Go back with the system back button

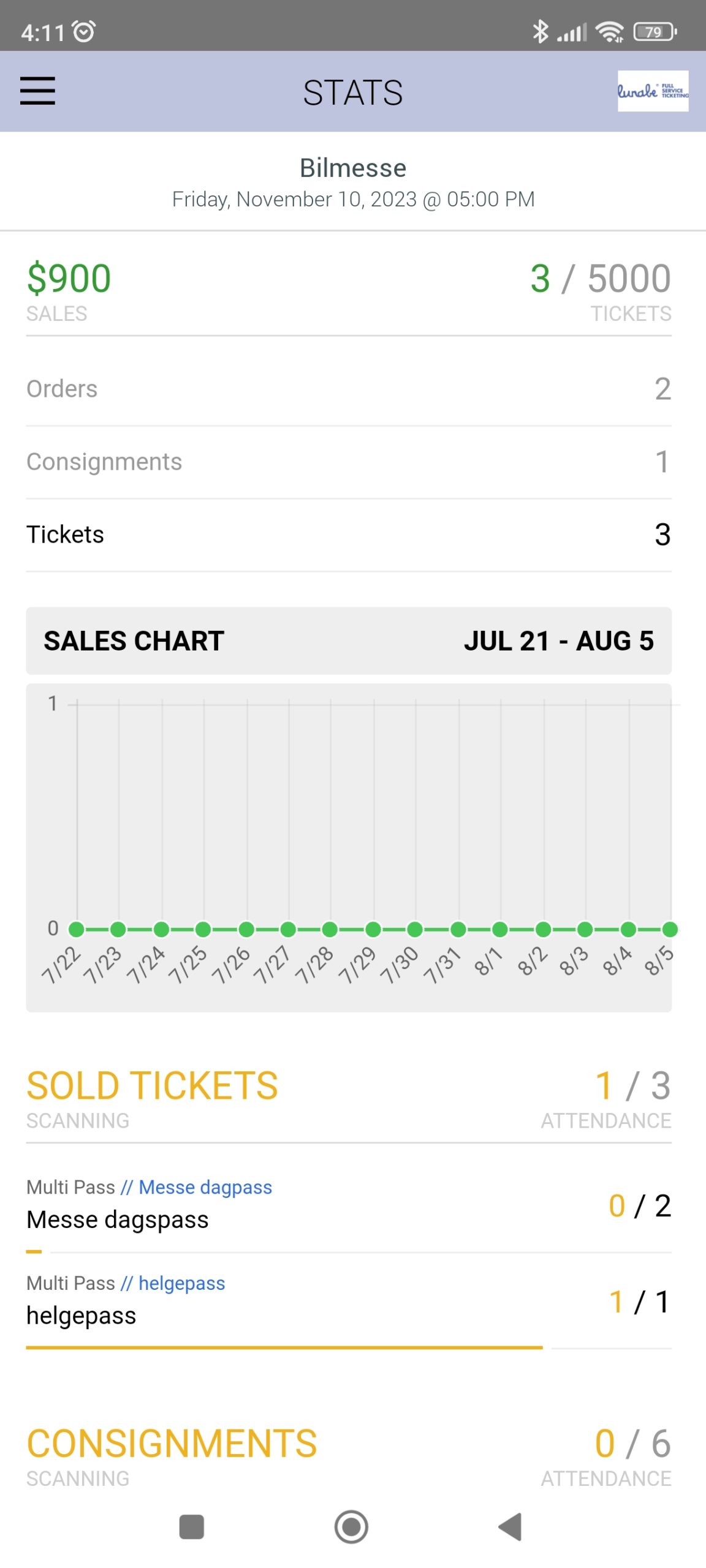click(x=511, y=1526)
